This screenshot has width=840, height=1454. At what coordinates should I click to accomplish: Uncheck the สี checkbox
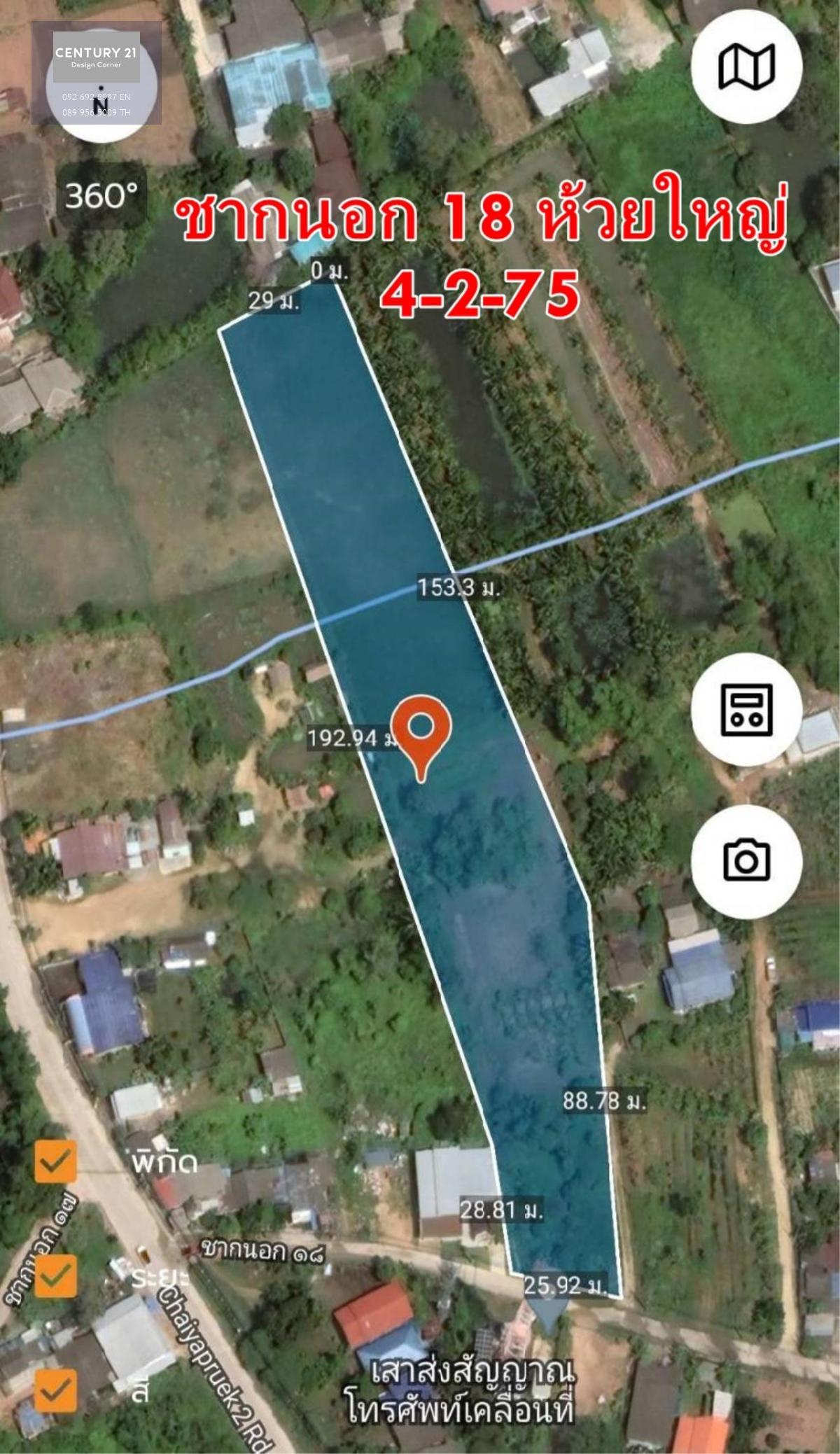tap(56, 1390)
